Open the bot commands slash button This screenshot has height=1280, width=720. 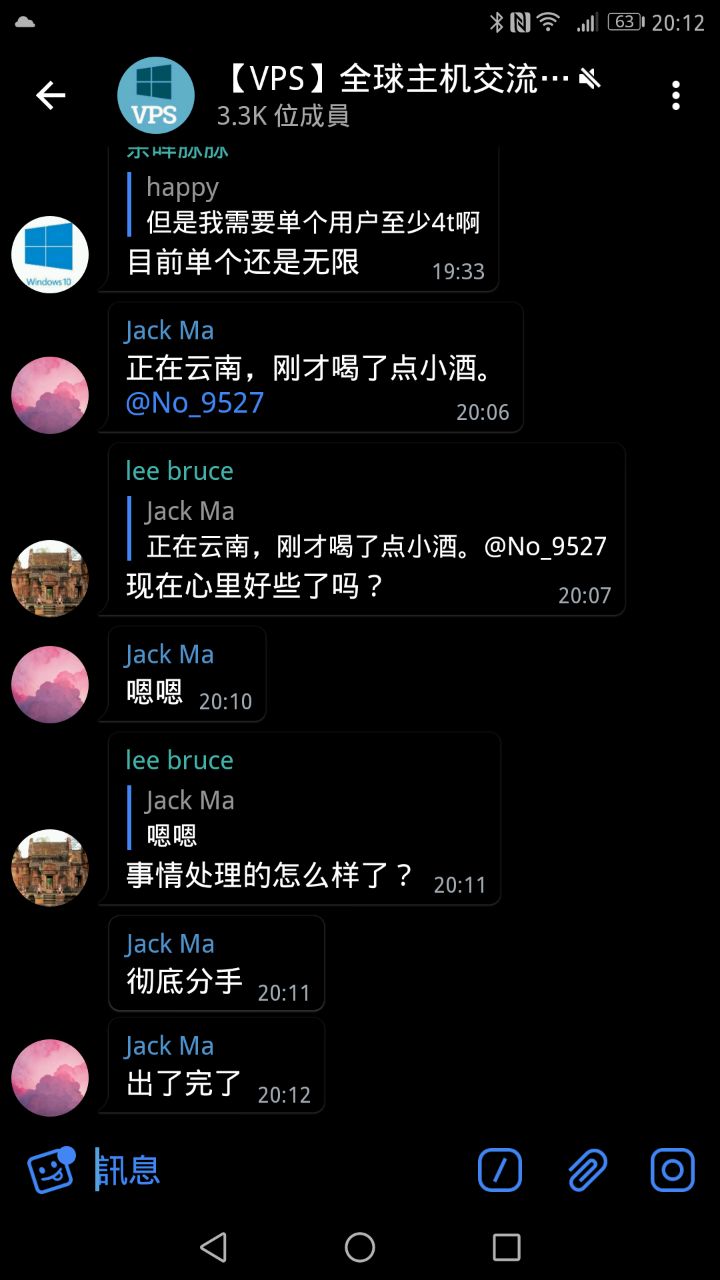click(500, 1170)
